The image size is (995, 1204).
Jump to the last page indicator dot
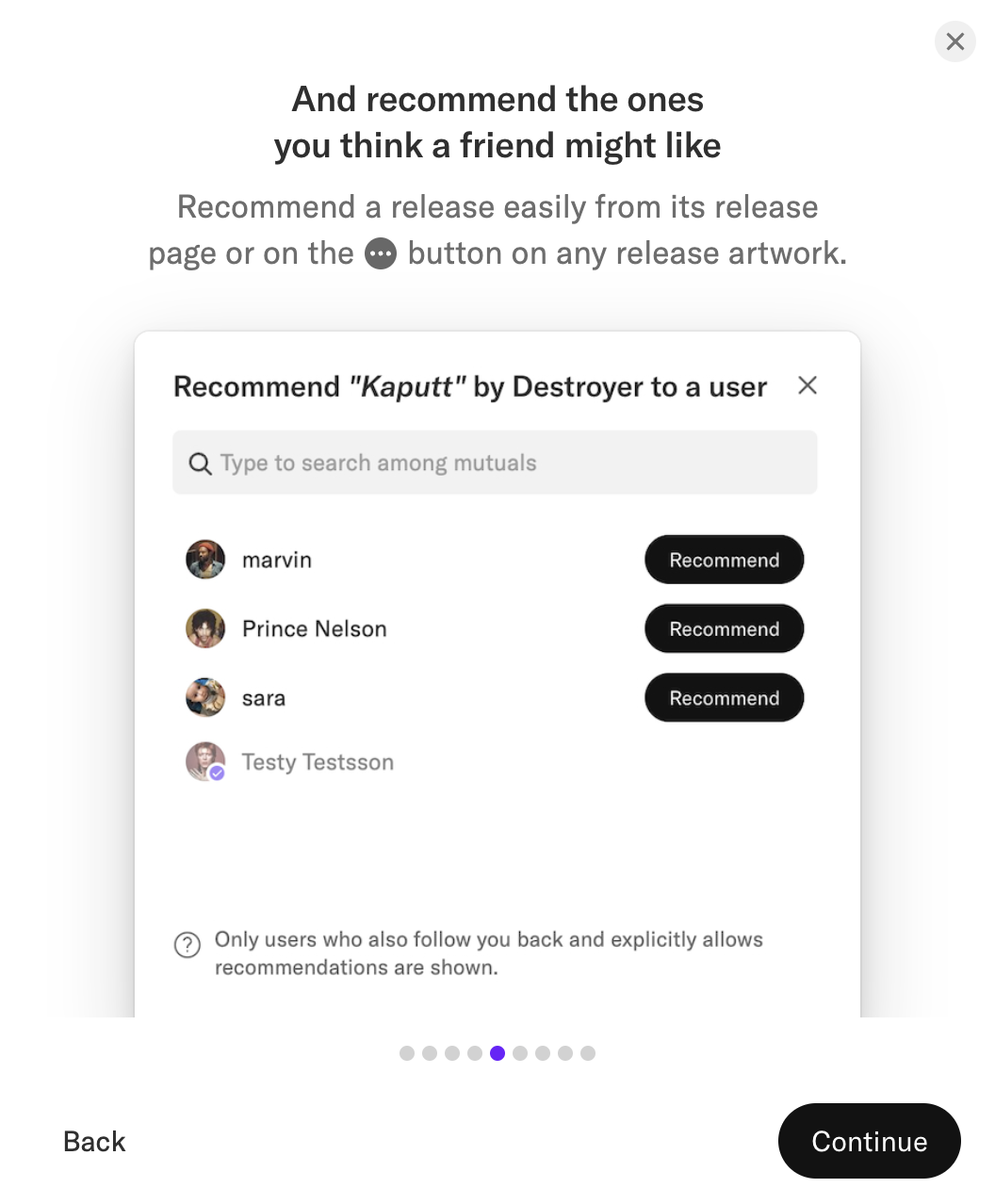pyautogui.click(x=588, y=1053)
